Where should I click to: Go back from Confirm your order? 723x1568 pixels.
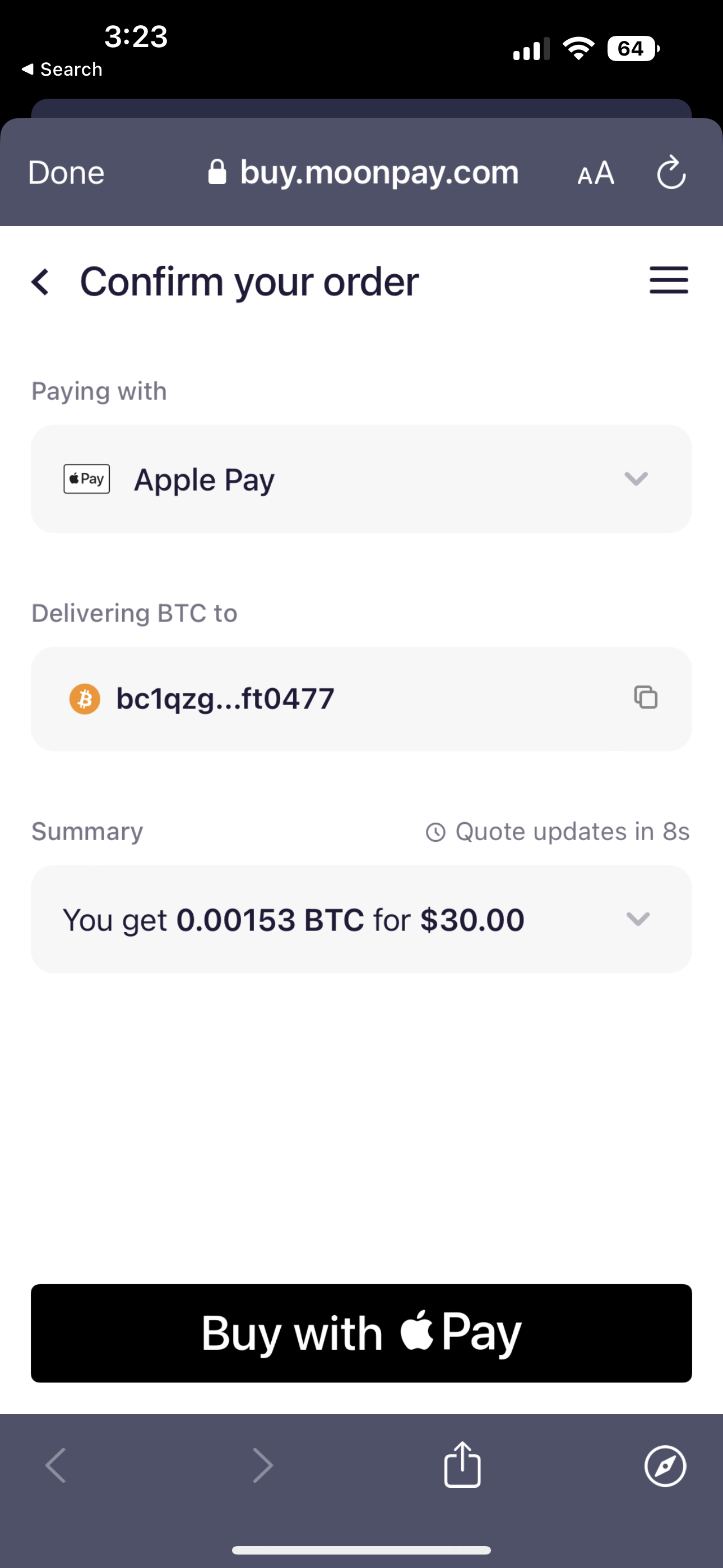click(40, 282)
